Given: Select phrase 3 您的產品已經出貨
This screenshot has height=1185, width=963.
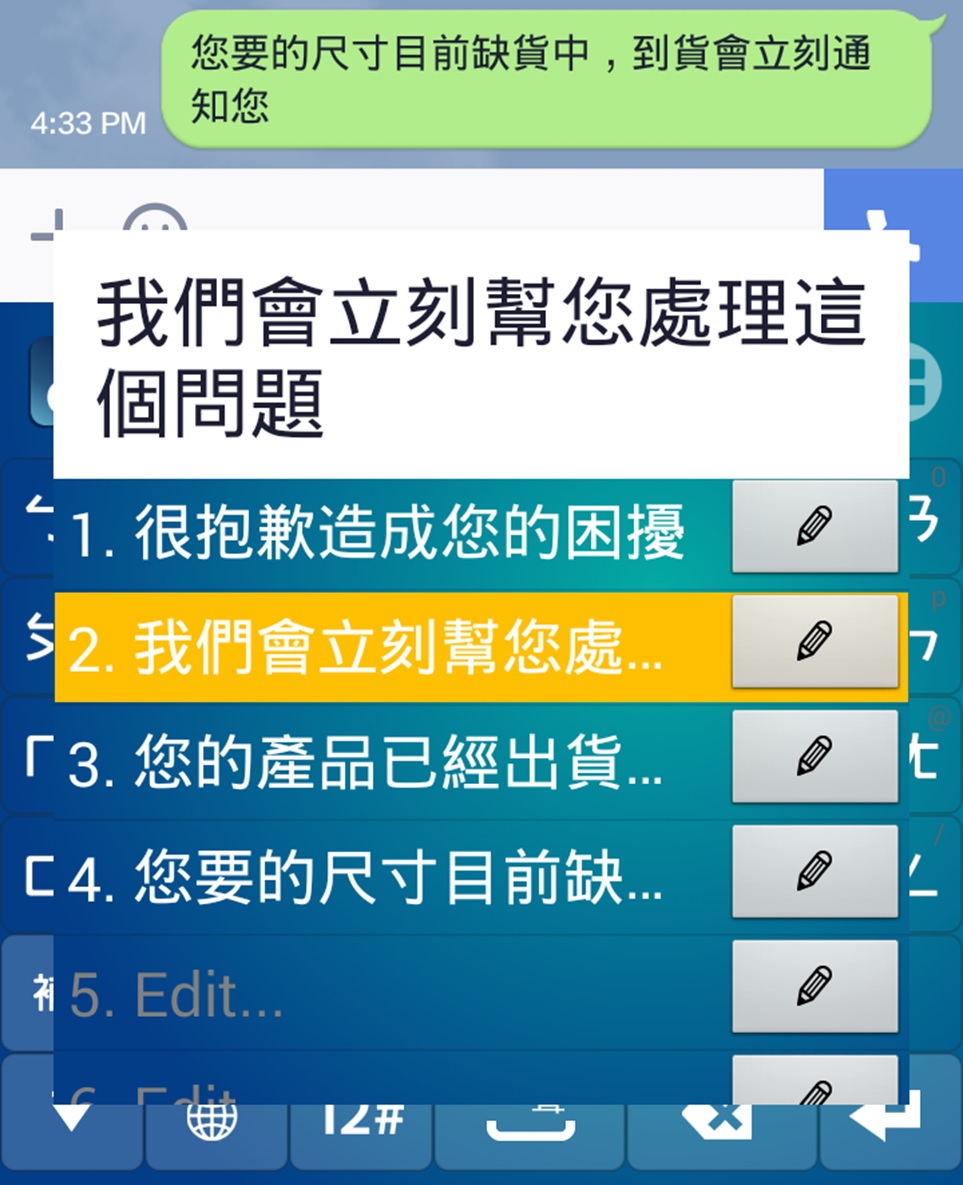Looking at the screenshot, I should coord(380,763).
